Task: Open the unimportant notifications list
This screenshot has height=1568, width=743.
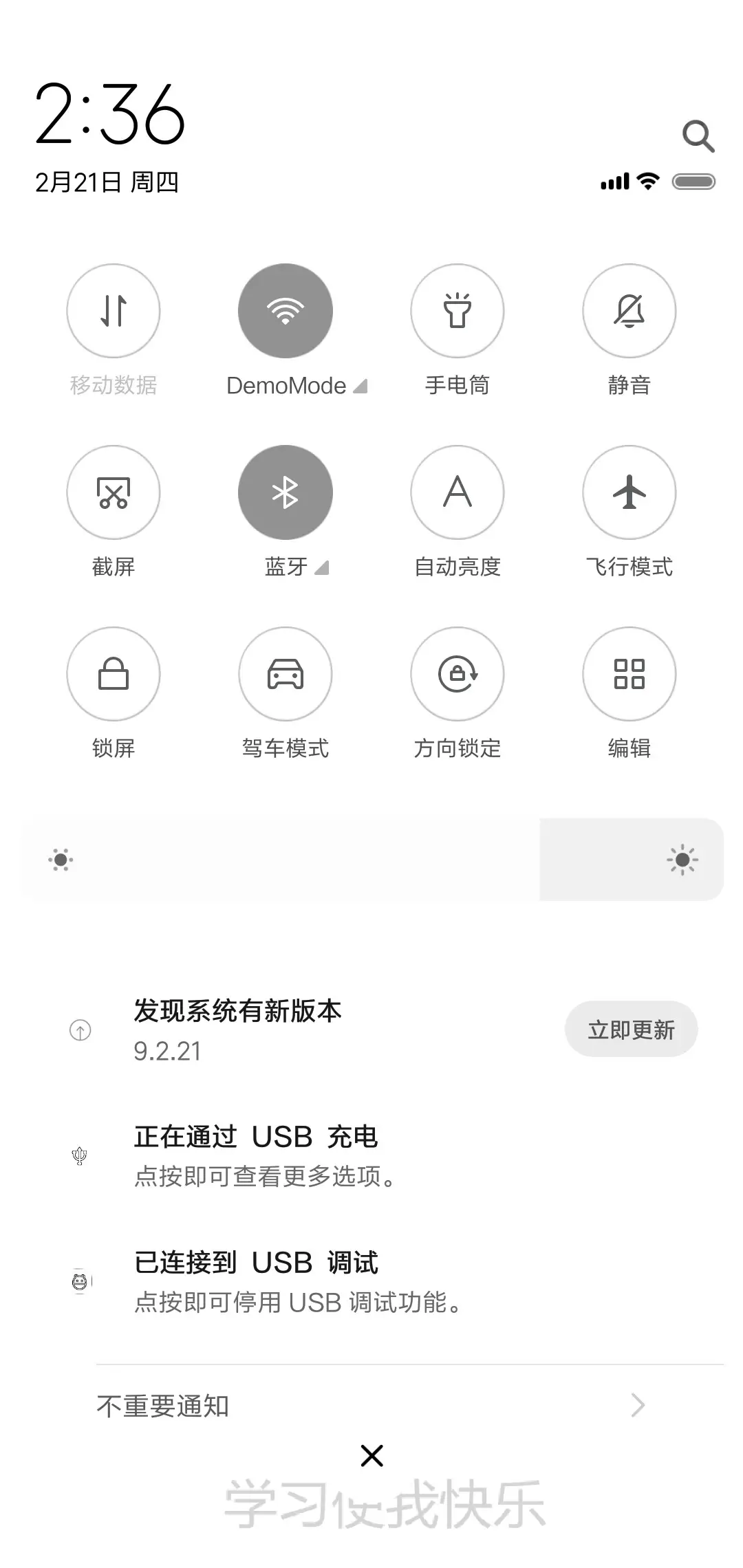Action: [x=371, y=1406]
